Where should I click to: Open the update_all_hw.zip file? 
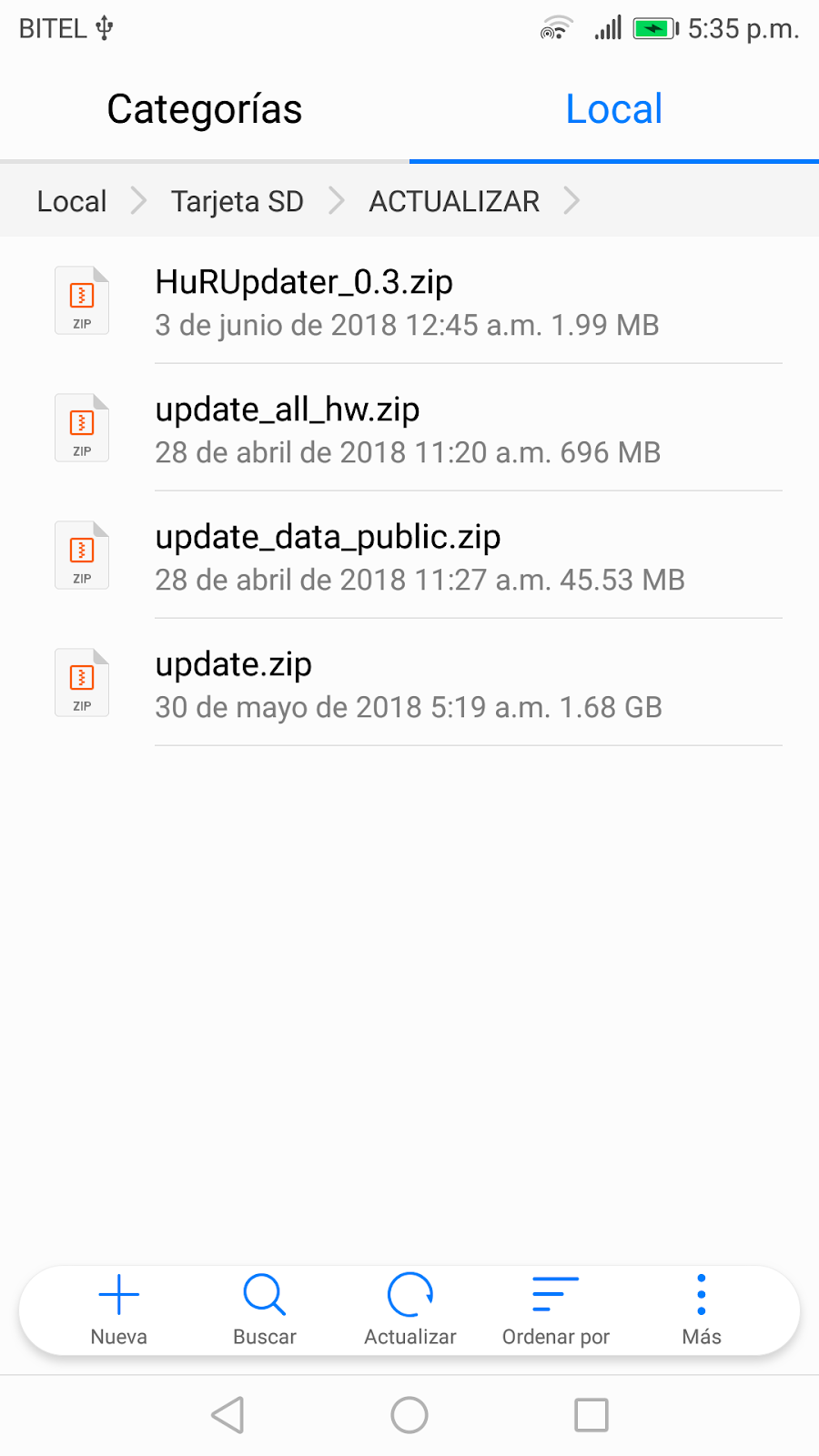click(x=409, y=429)
